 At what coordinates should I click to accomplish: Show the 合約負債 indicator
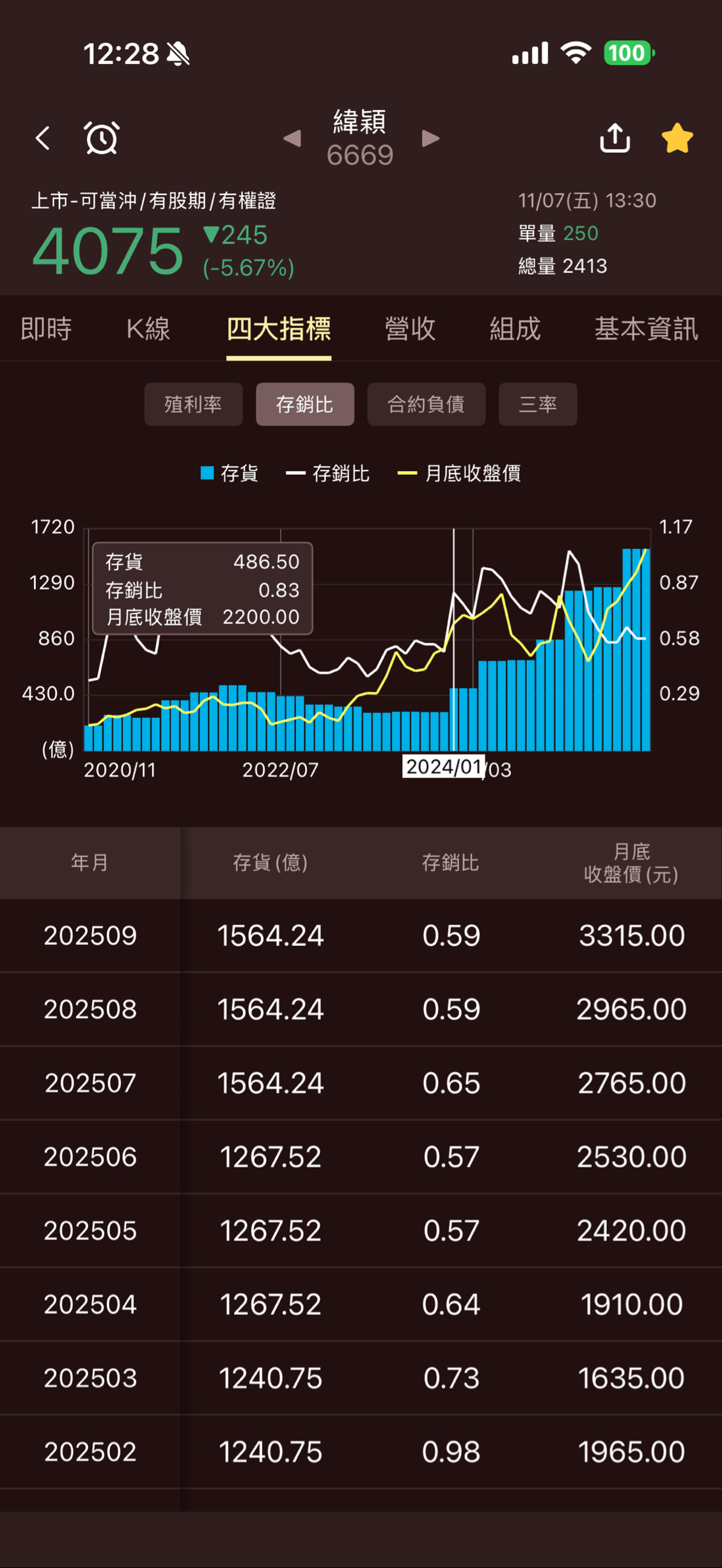coord(426,404)
